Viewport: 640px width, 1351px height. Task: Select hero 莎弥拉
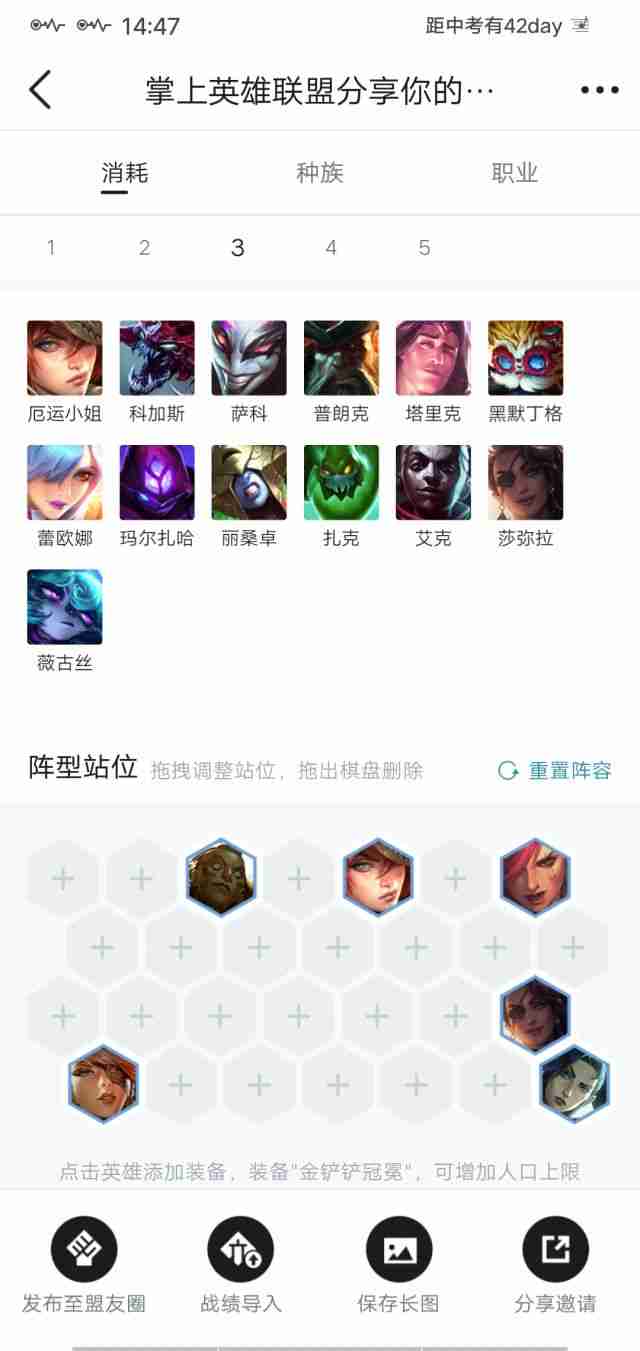pos(525,483)
